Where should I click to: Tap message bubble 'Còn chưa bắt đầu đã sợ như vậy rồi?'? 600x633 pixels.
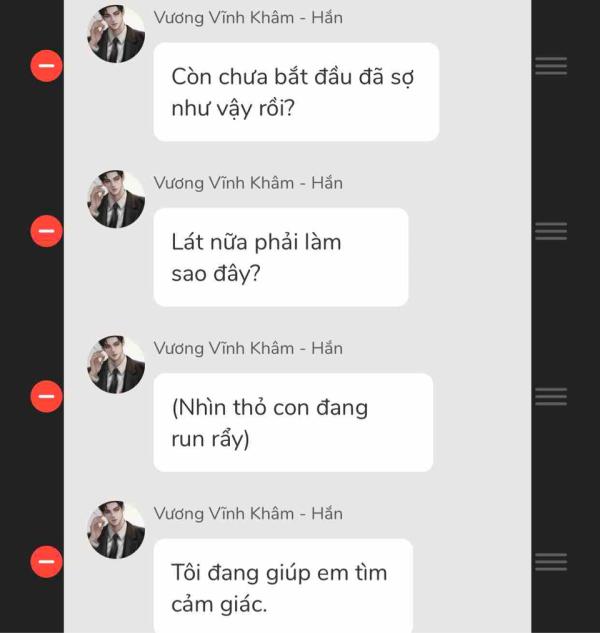click(x=296, y=92)
